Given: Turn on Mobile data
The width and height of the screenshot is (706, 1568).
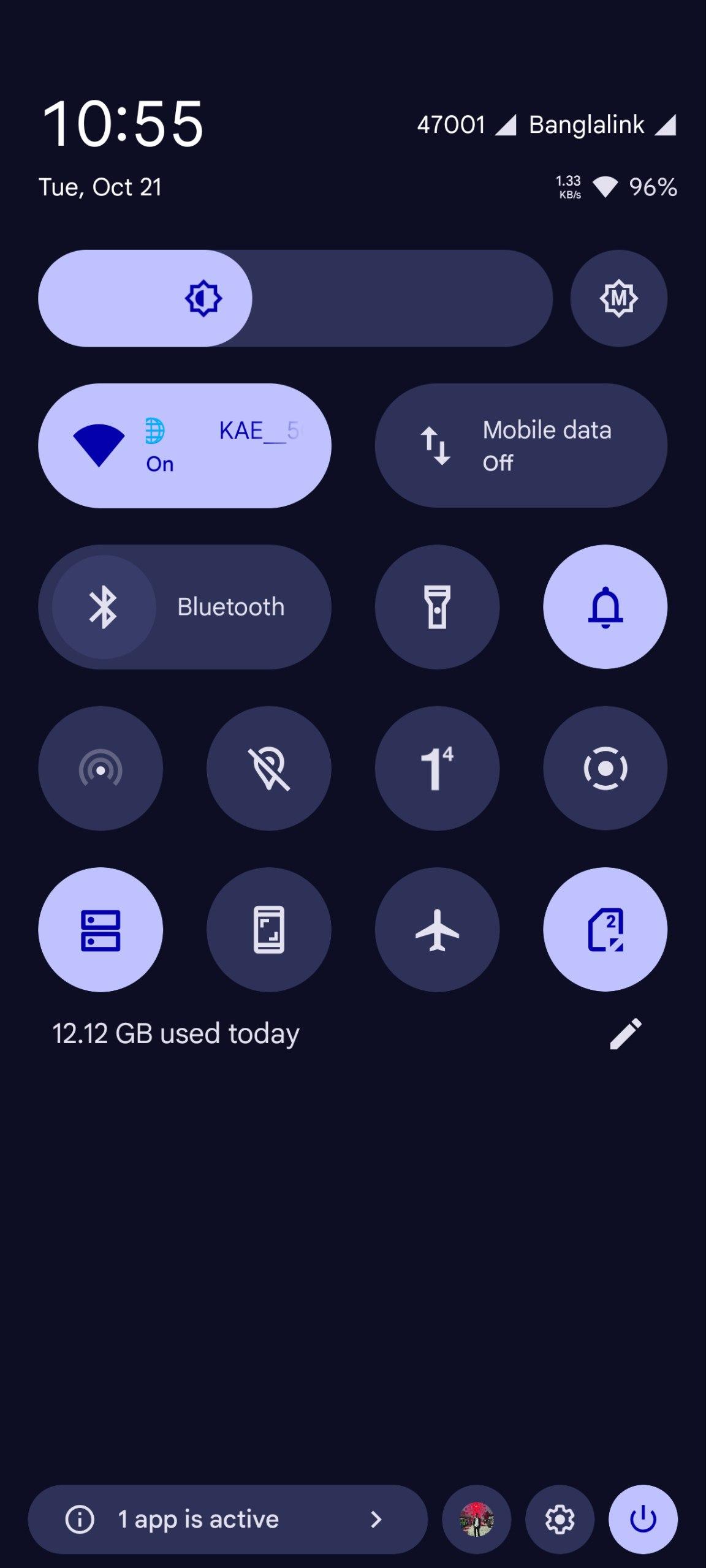Looking at the screenshot, I should (x=521, y=446).
